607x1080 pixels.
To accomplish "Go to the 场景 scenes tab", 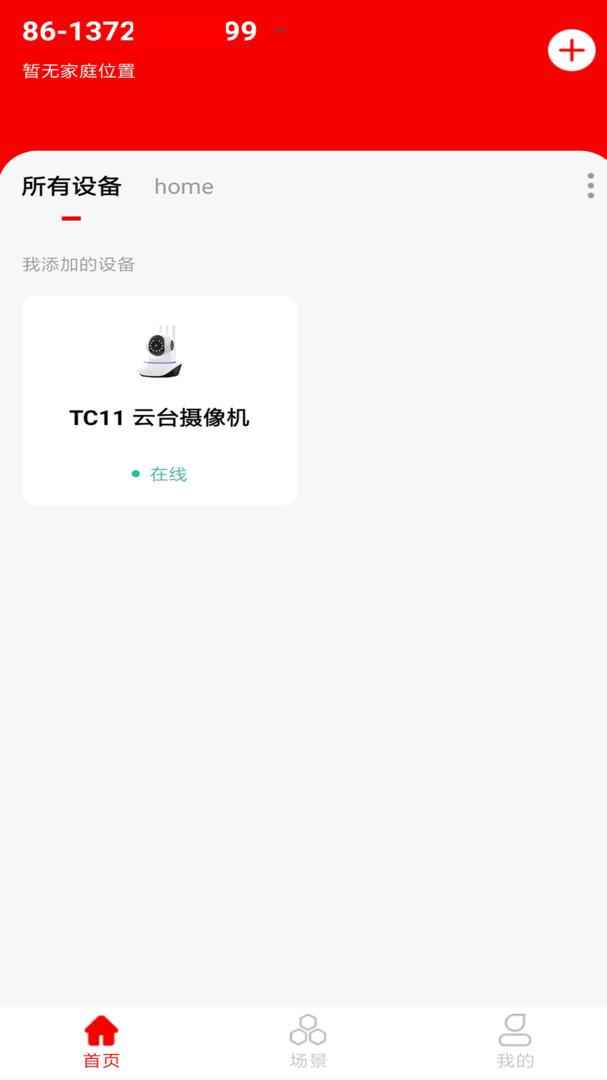I will pyautogui.click(x=308, y=1041).
